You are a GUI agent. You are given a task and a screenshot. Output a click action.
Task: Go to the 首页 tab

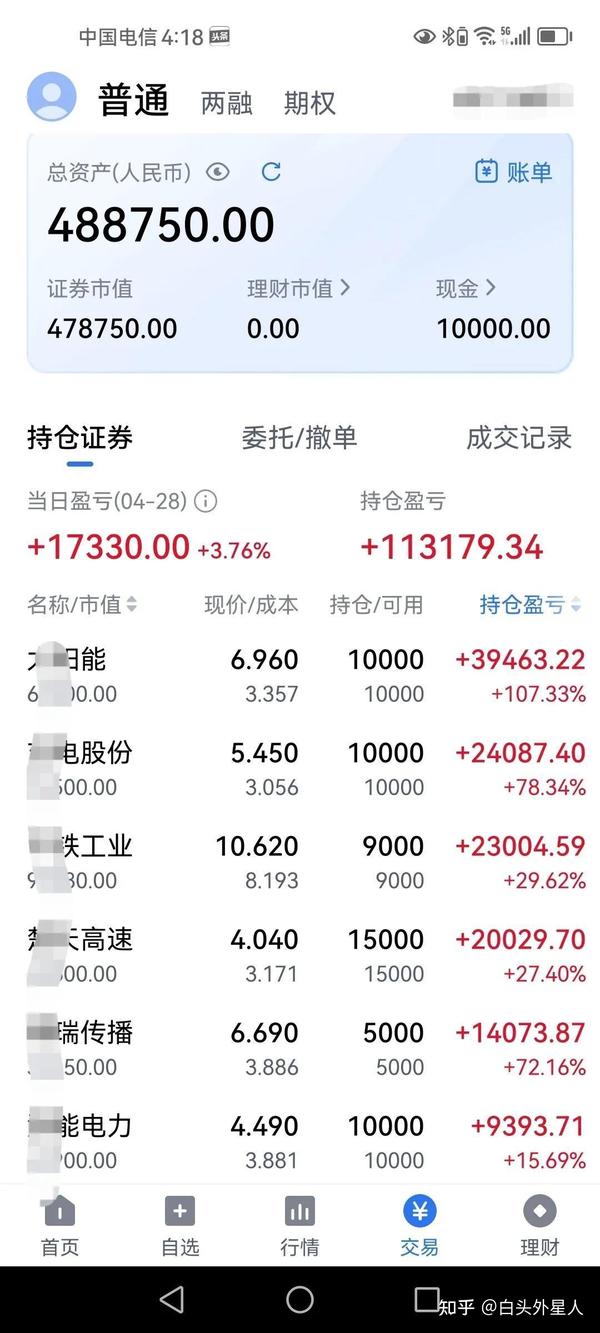coord(60,1226)
